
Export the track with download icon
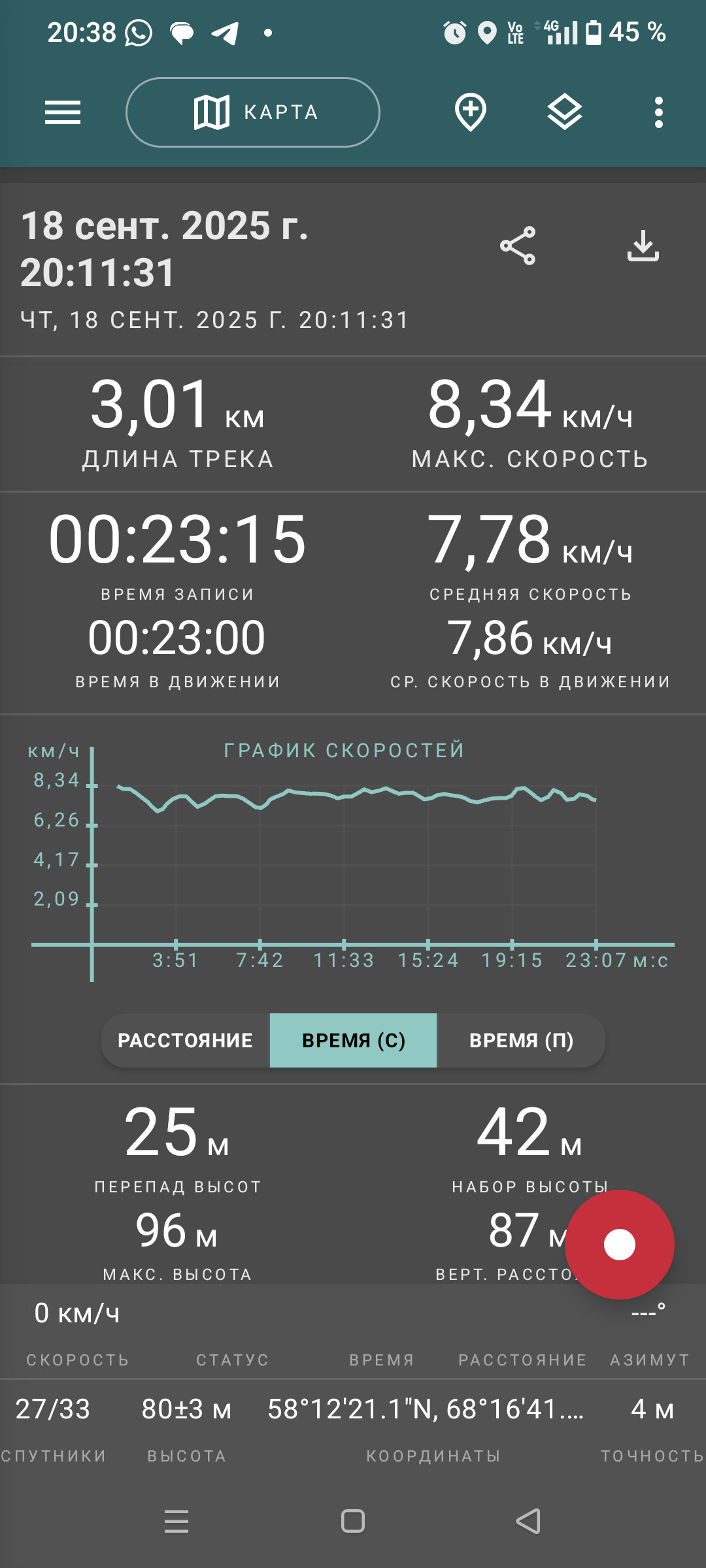(643, 246)
